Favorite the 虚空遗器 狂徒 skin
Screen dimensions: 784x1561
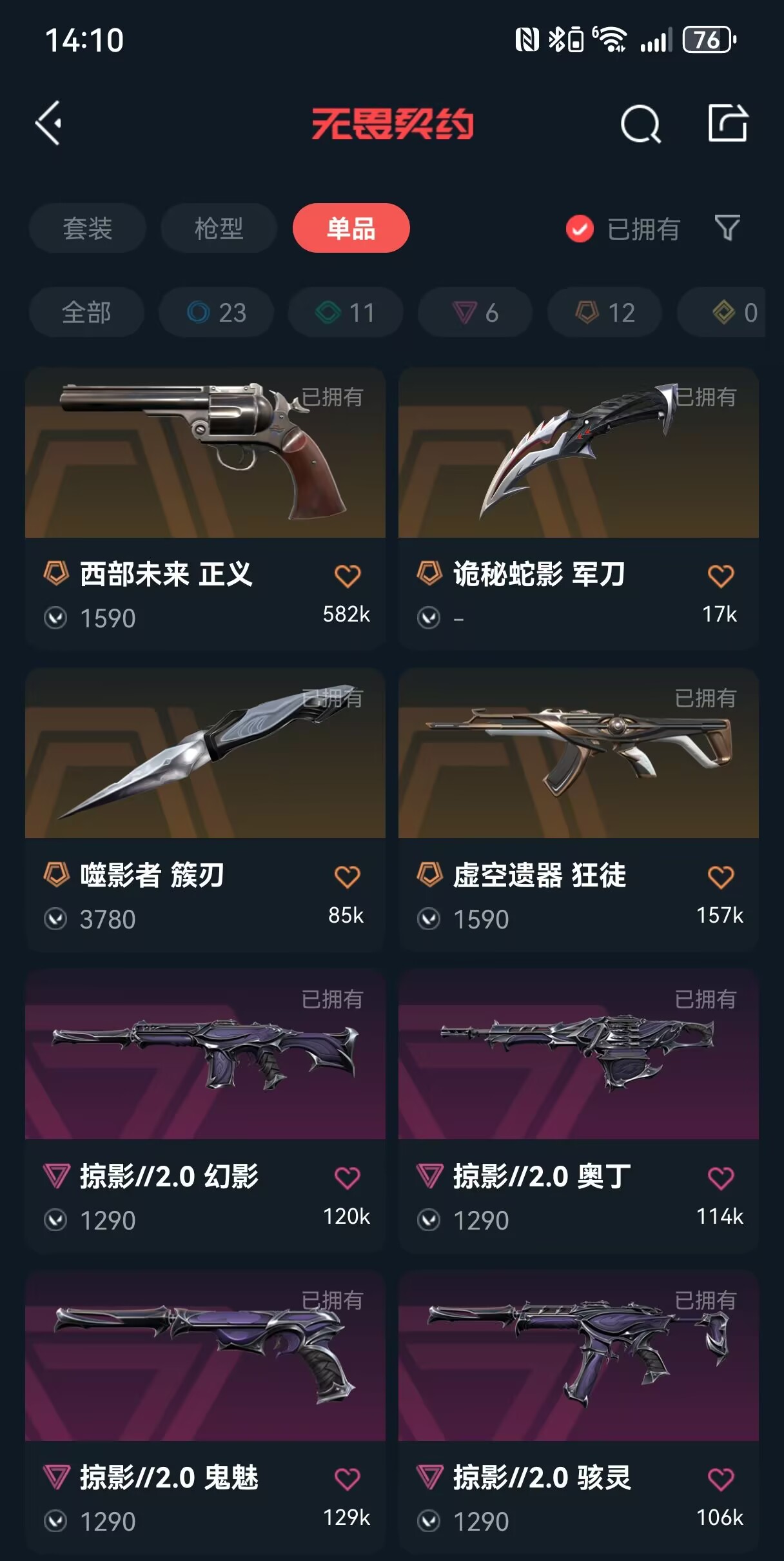[x=720, y=877]
